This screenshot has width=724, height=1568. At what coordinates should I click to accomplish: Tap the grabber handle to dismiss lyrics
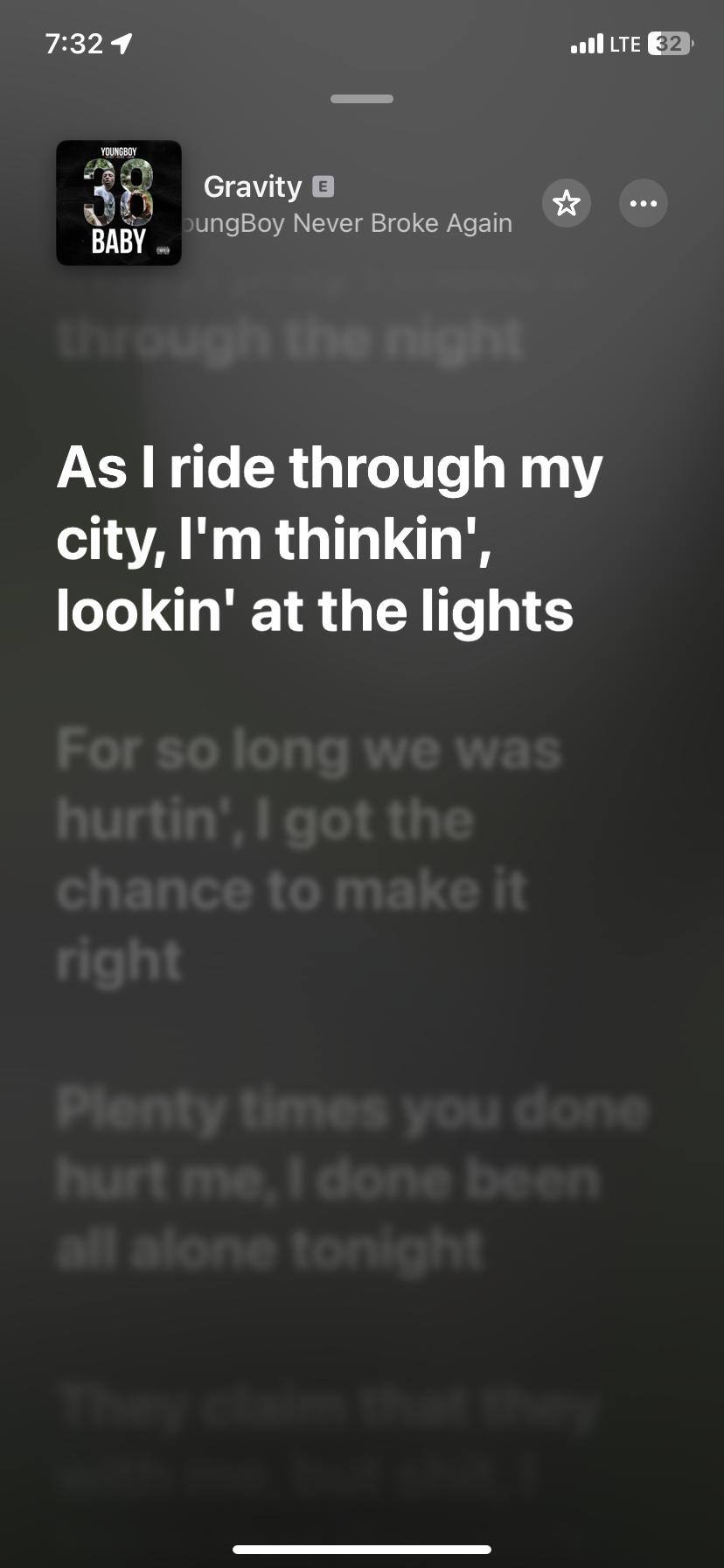click(362, 99)
